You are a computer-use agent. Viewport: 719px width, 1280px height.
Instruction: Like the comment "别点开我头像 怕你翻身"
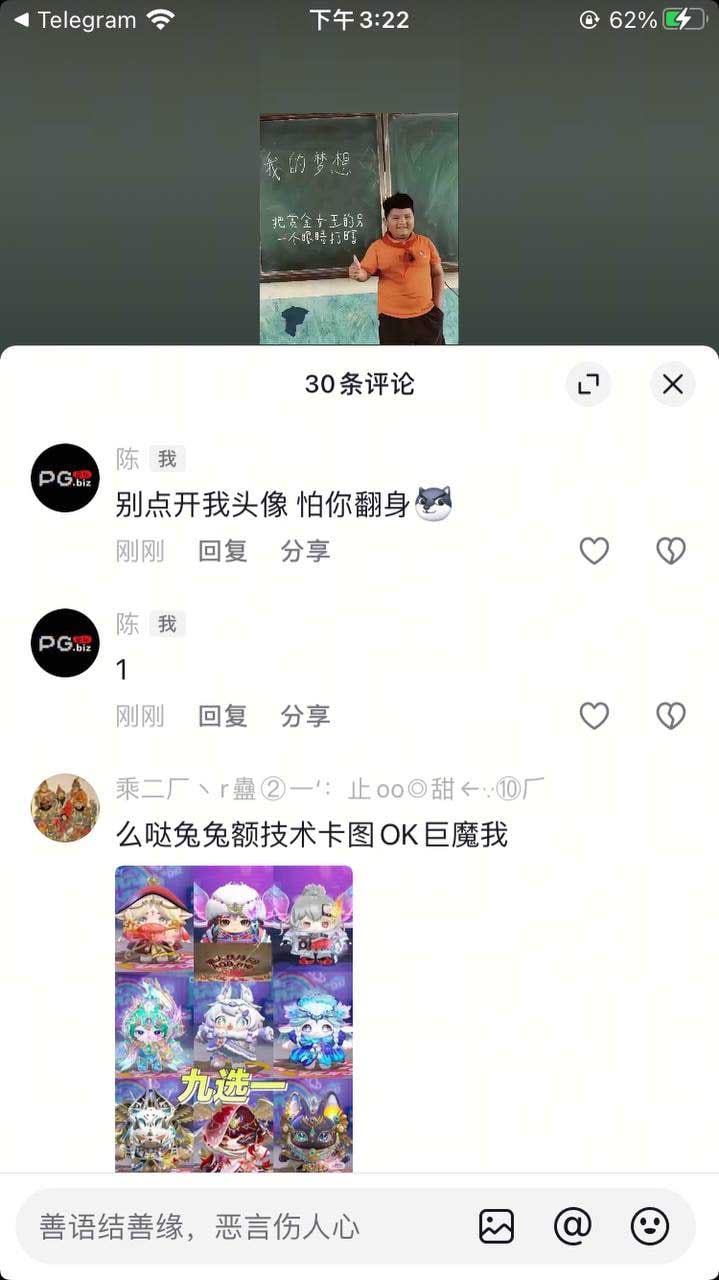(594, 550)
